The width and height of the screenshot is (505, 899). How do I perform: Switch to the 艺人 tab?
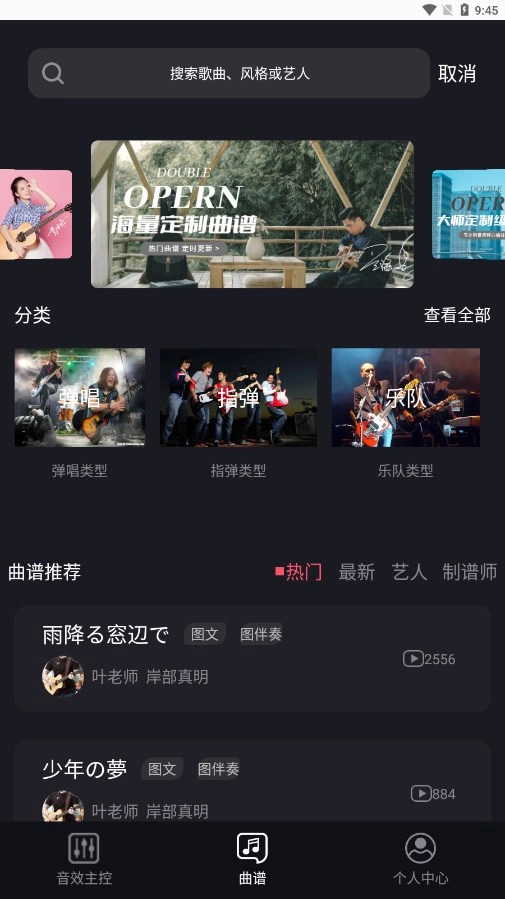pos(409,572)
